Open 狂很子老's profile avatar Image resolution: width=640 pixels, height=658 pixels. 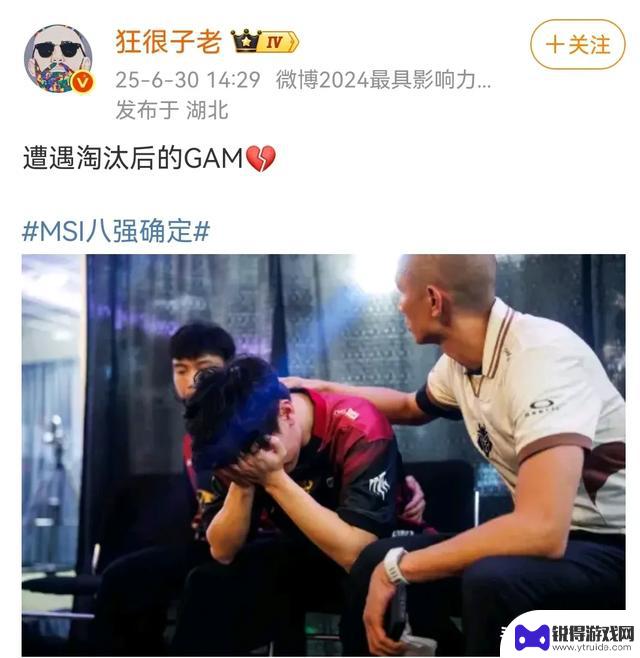pyautogui.click(x=58, y=59)
